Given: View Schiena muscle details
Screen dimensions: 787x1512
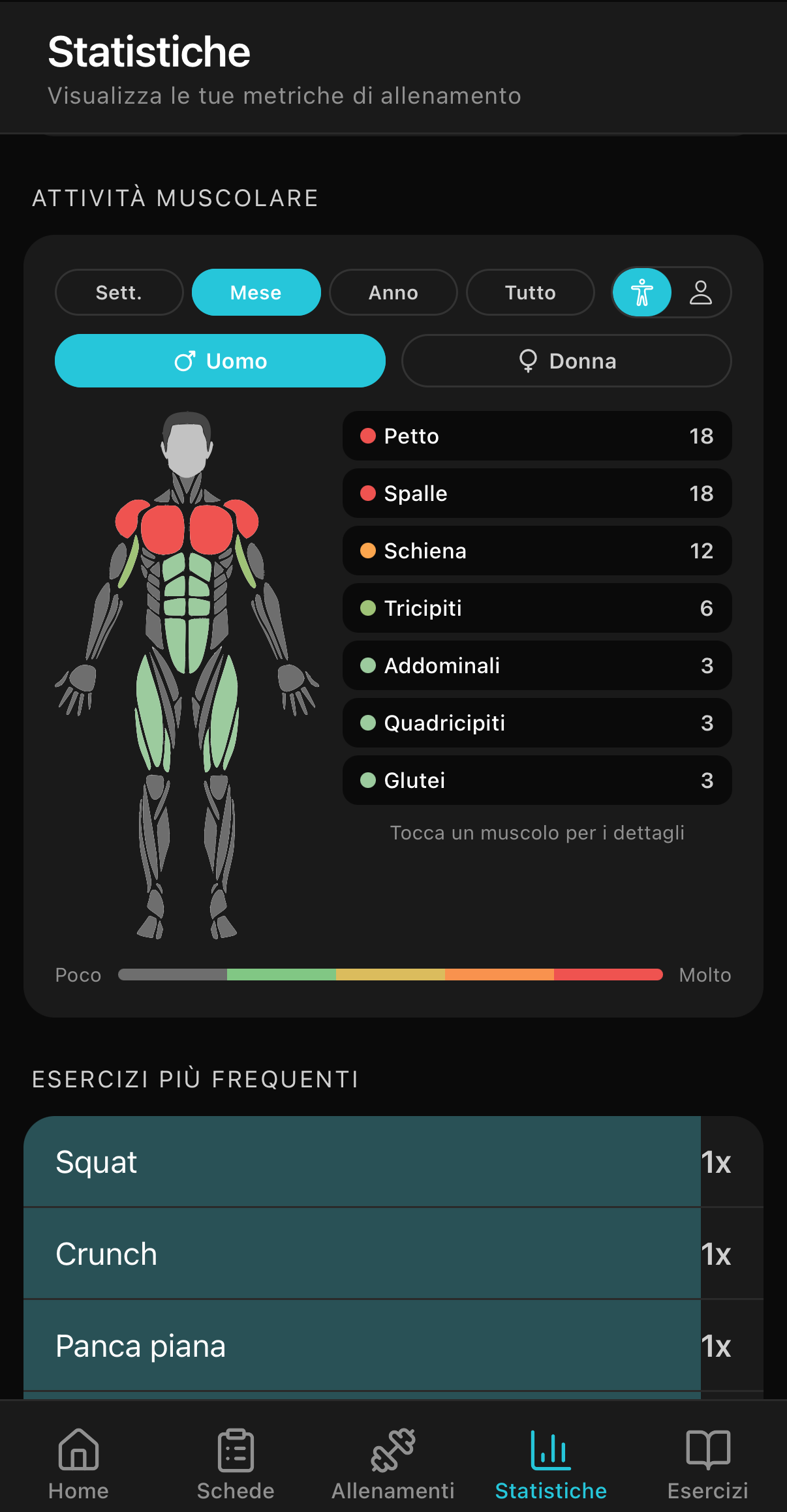Looking at the screenshot, I should click(x=537, y=551).
